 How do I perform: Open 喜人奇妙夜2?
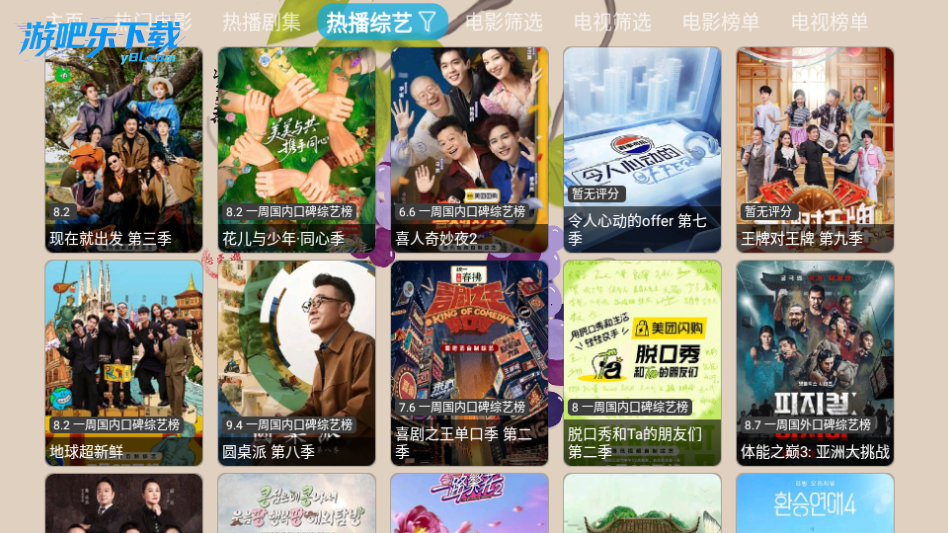469,149
